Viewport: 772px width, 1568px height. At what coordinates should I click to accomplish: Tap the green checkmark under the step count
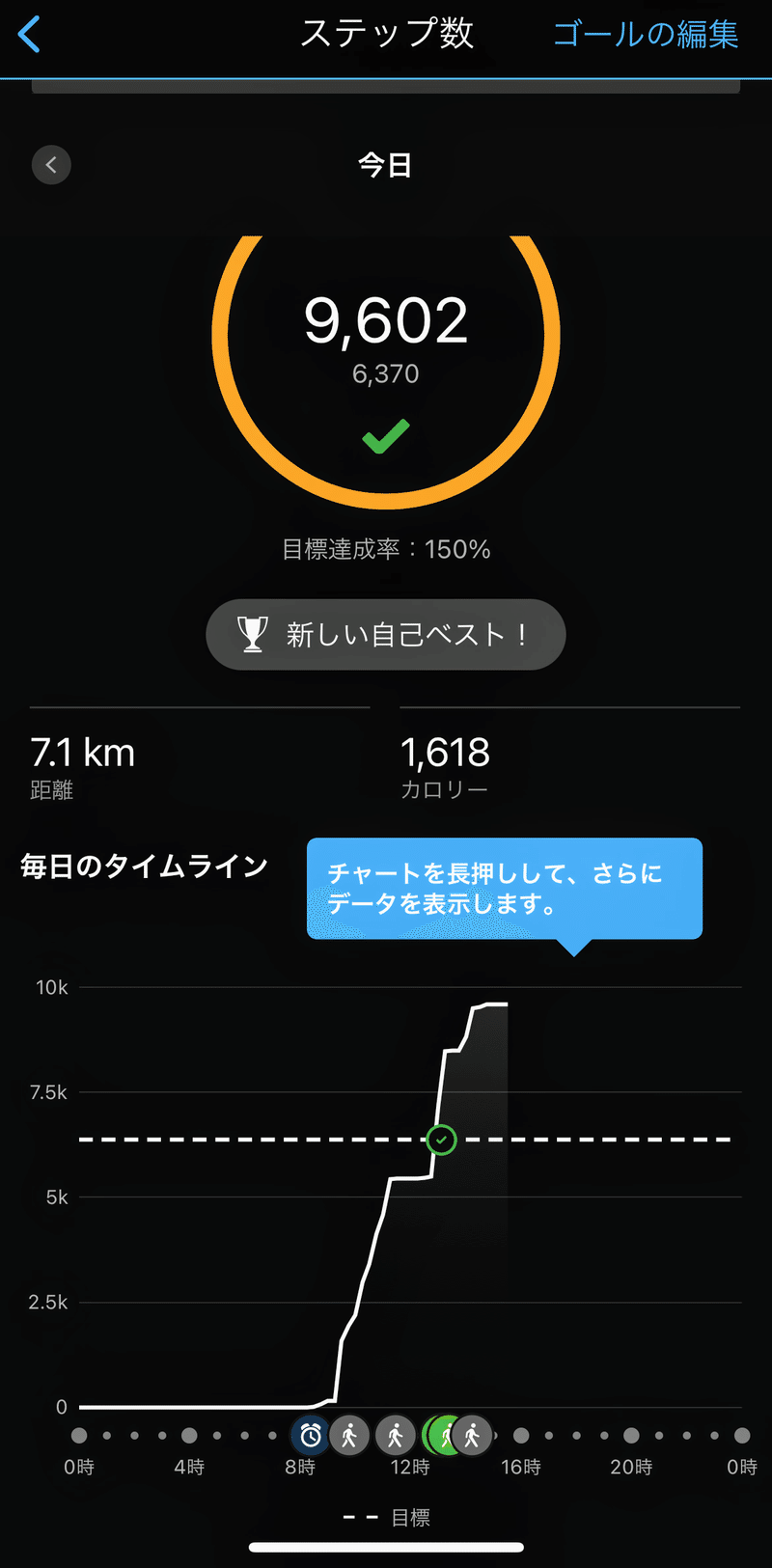385,437
